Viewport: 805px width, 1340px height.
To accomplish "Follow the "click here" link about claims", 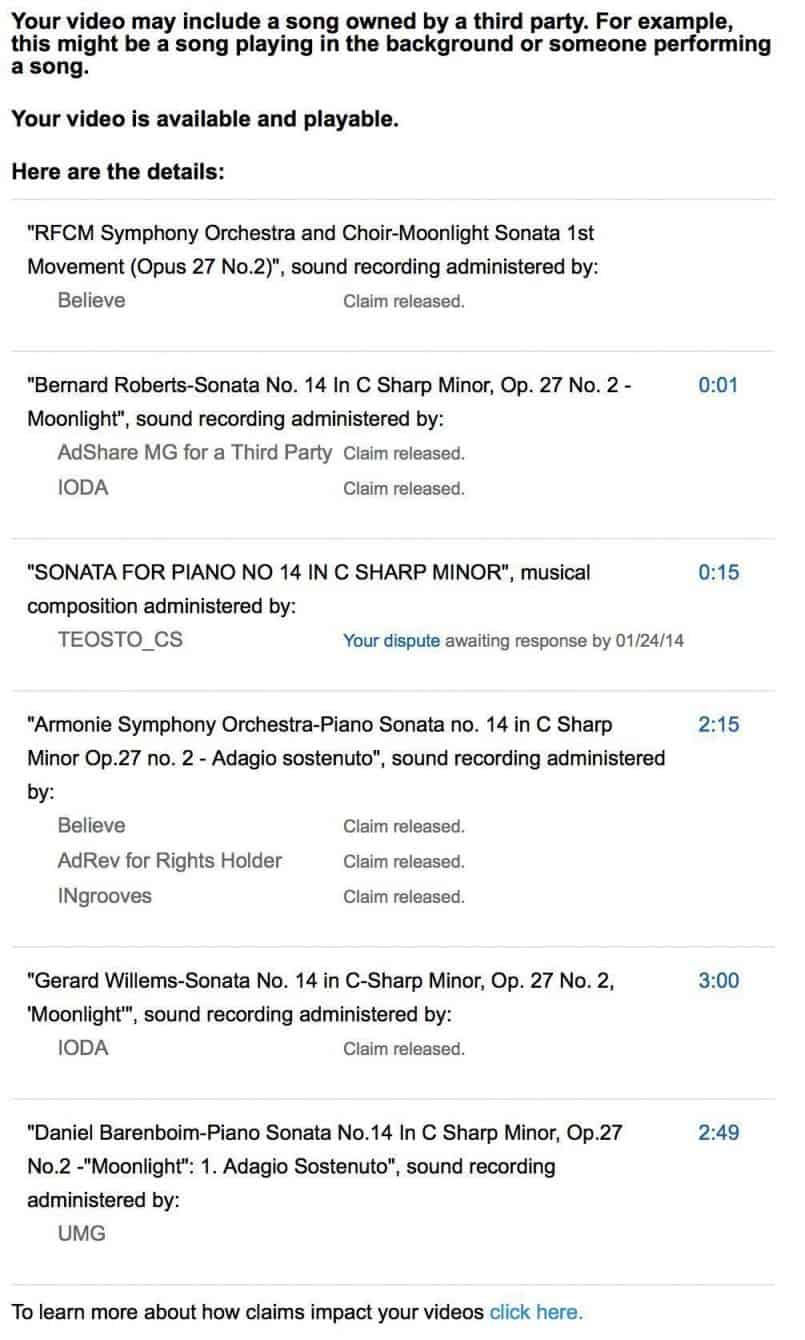I will [x=535, y=1312].
